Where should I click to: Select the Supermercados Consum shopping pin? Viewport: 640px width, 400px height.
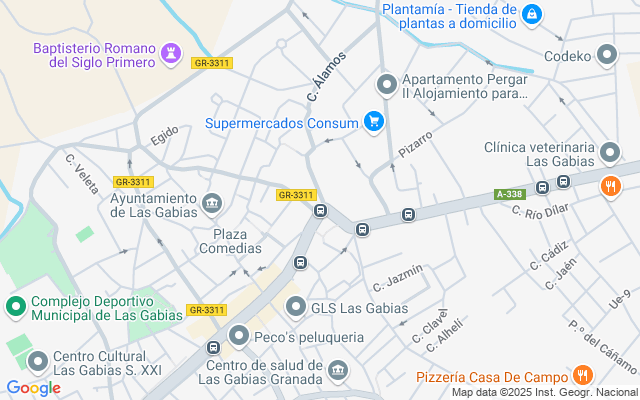(x=374, y=122)
